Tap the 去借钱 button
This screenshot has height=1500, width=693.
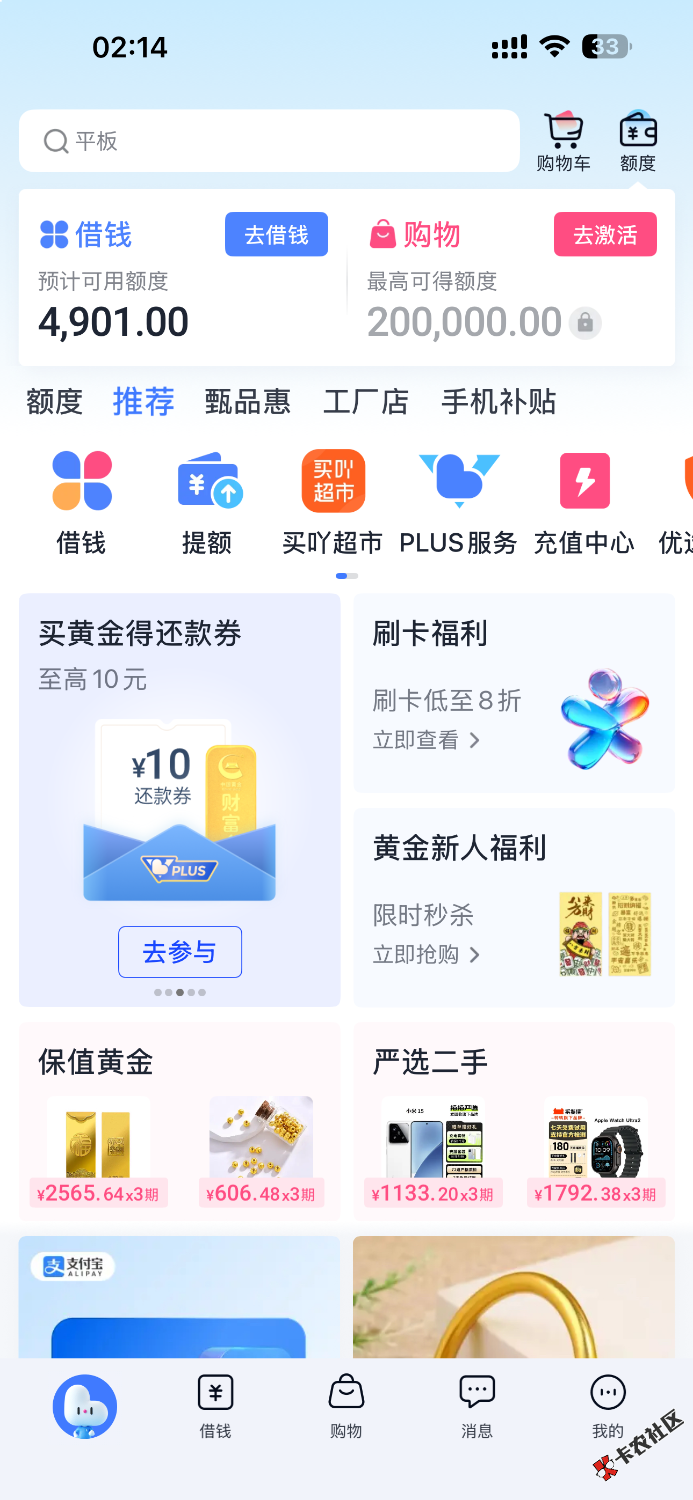coord(276,235)
